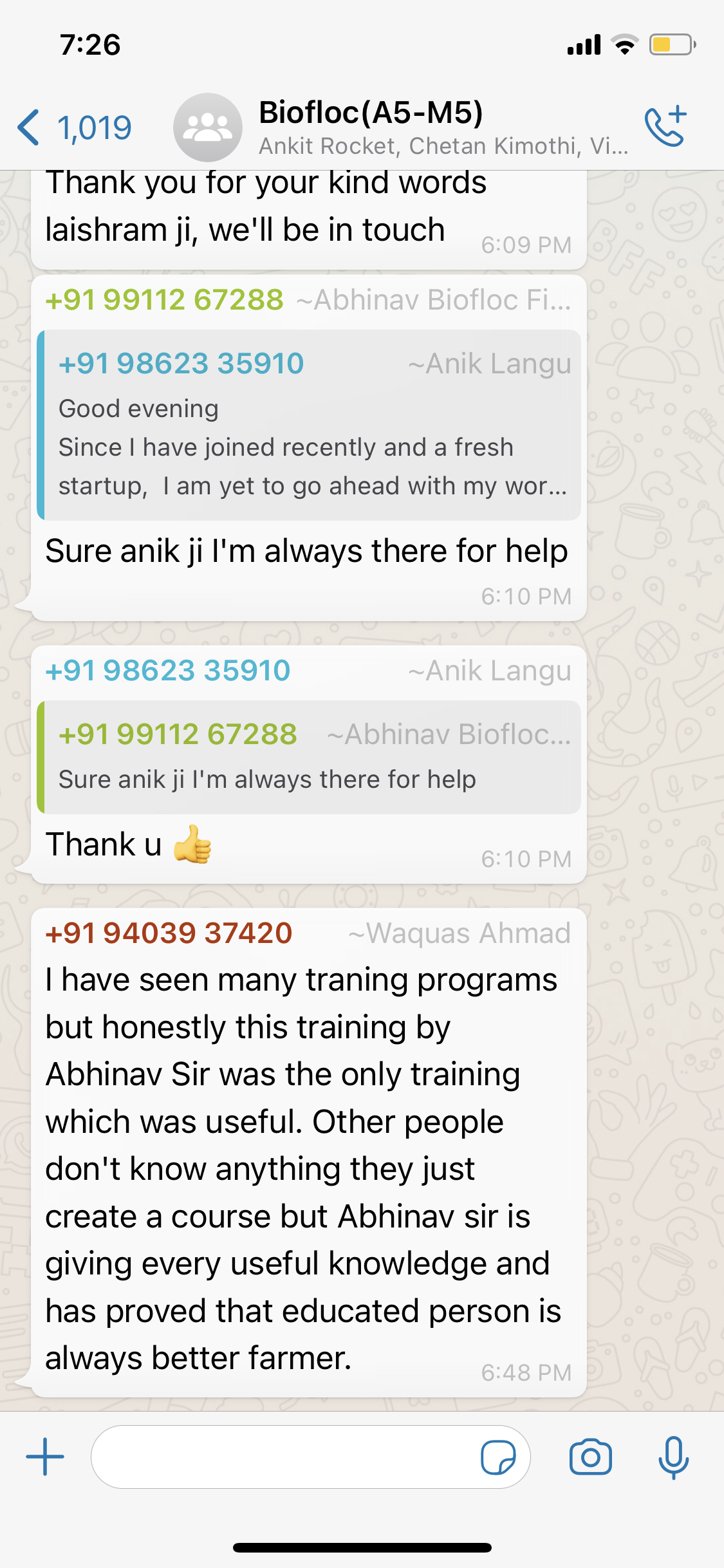Jump to quoted Abhinav Biofloc reply
This screenshot has width=724, height=1568.
pyautogui.click(x=309, y=757)
